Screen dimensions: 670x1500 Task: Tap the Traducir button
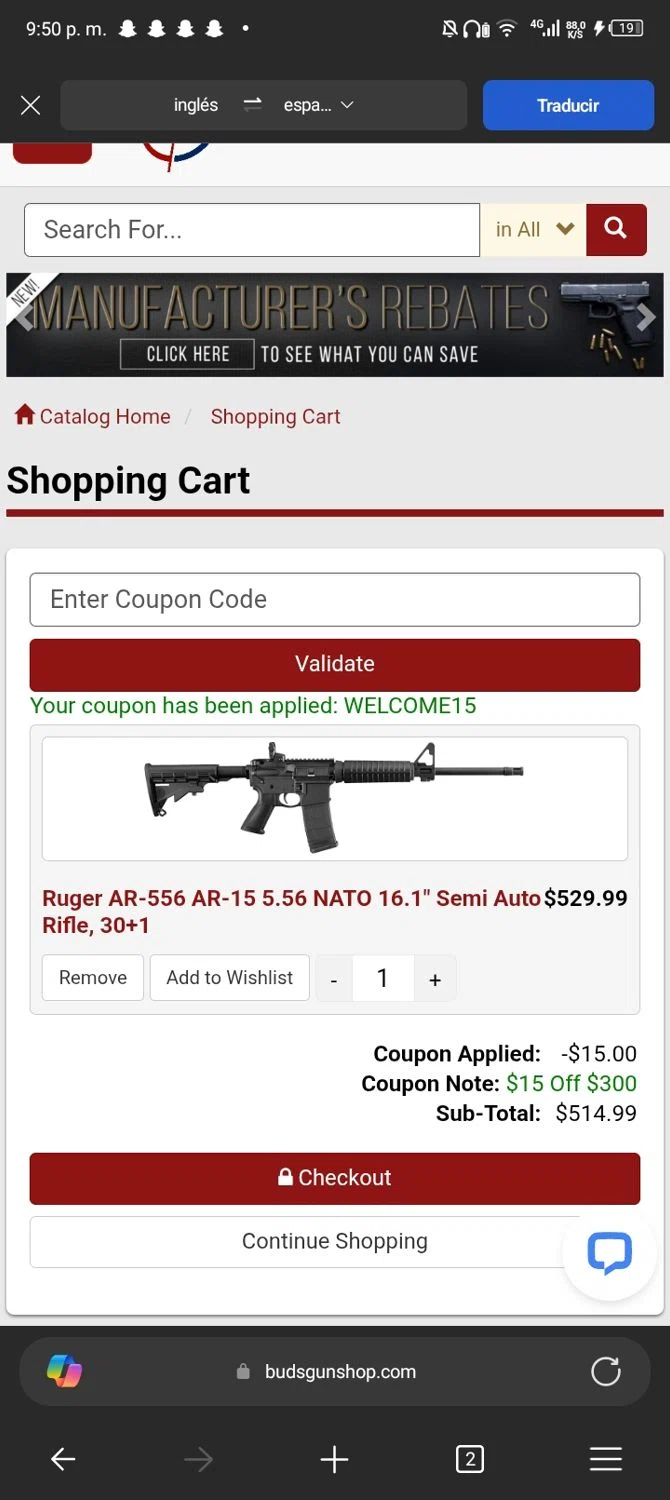[567, 105]
